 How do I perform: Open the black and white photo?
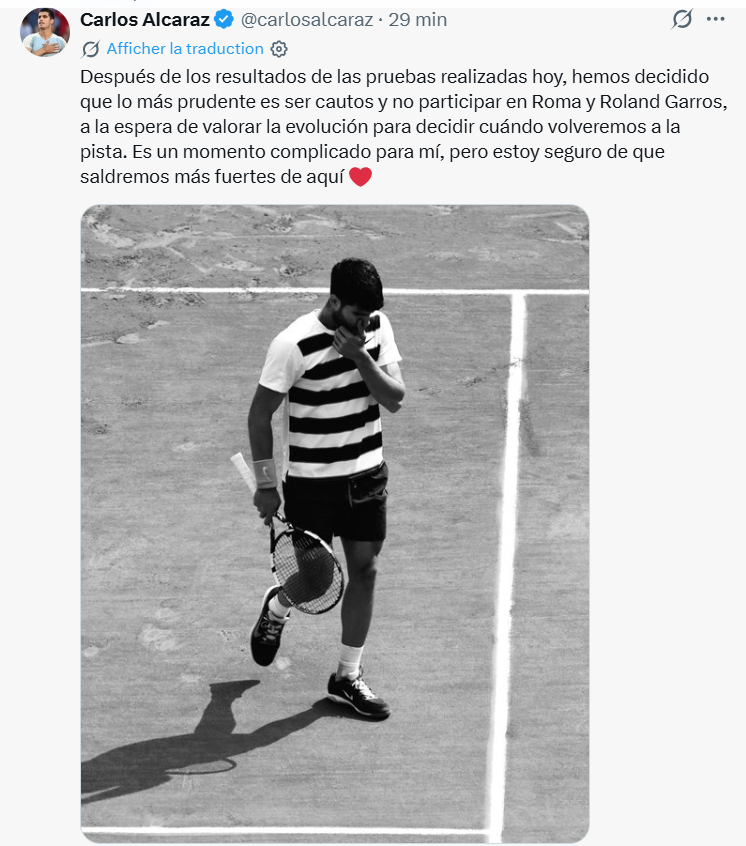pos(334,520)
